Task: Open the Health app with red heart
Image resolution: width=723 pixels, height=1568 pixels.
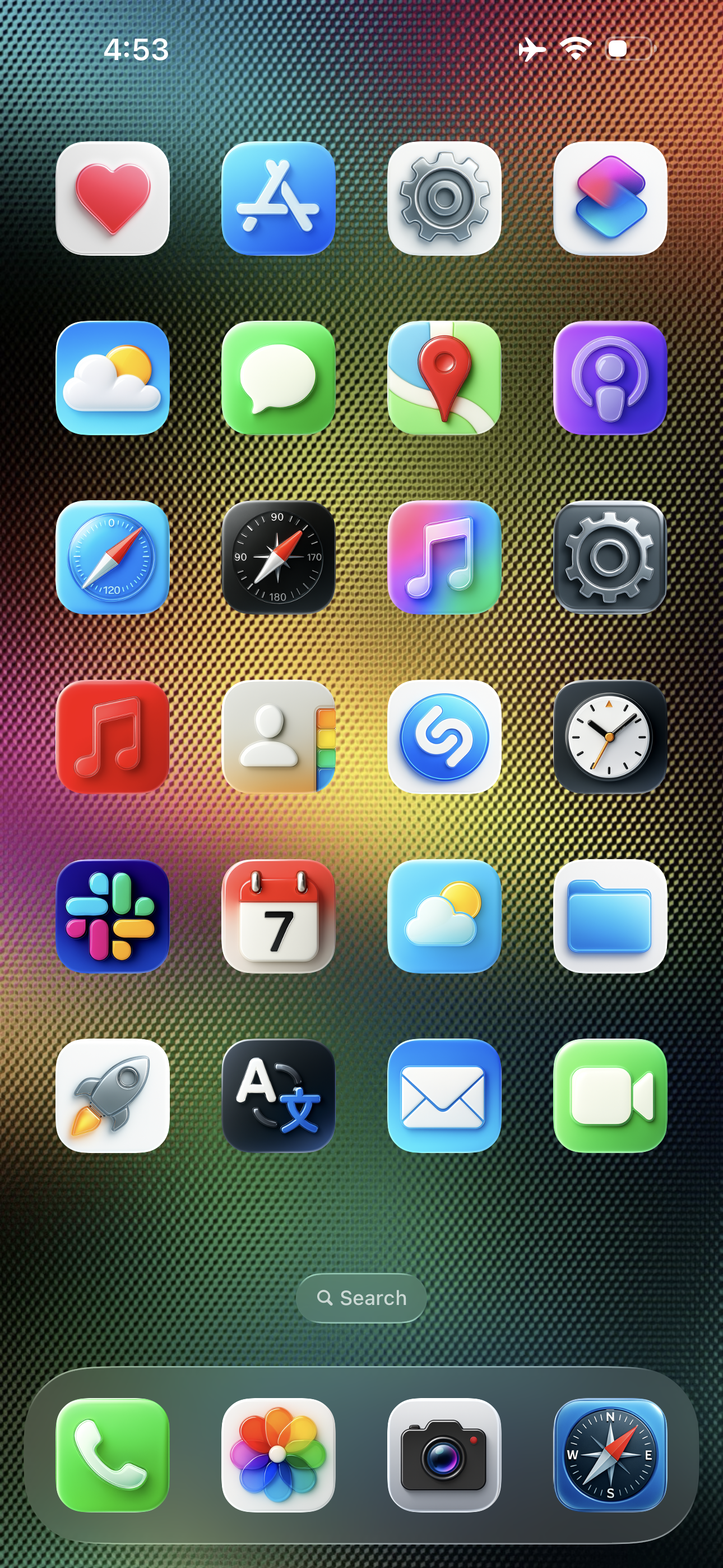Action: coord(113,199)
